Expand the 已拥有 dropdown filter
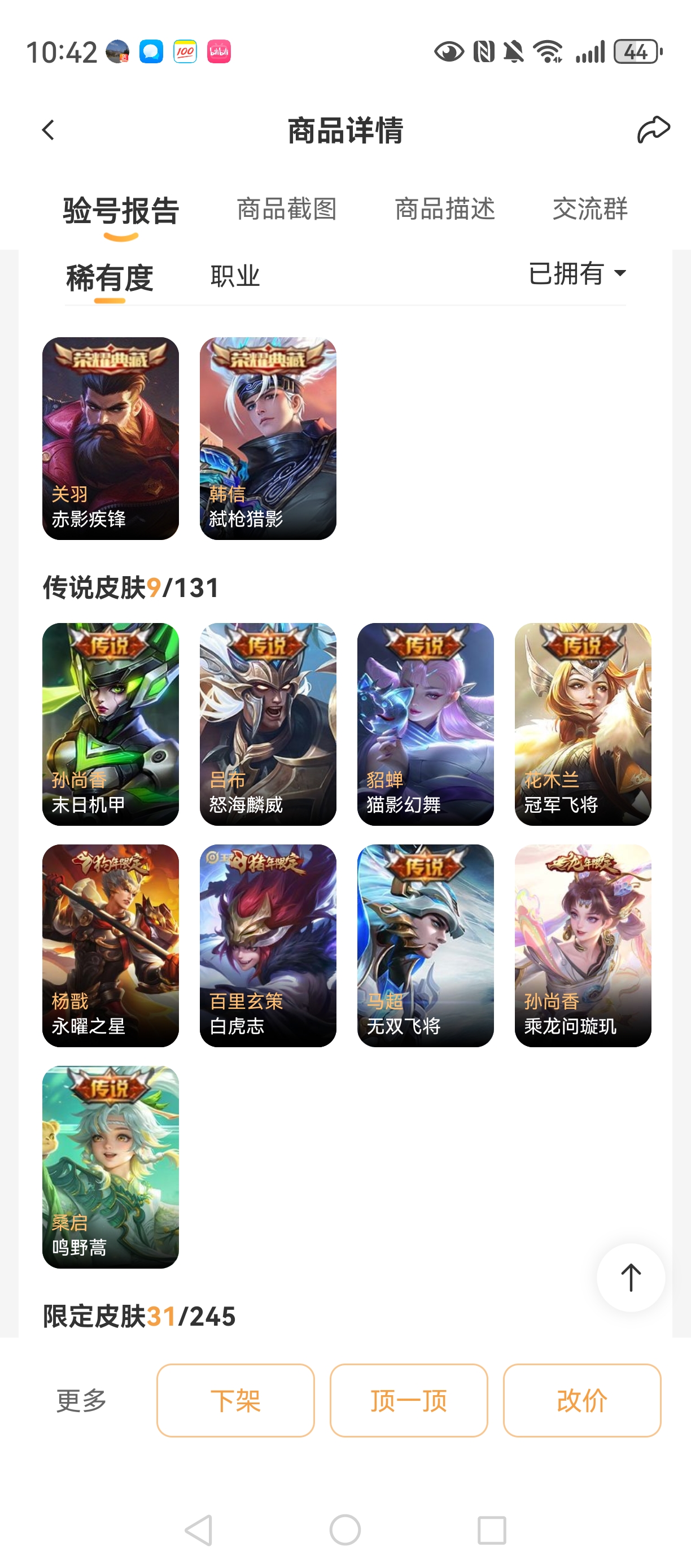This screenshot has height=1568, width=691. 576,273
